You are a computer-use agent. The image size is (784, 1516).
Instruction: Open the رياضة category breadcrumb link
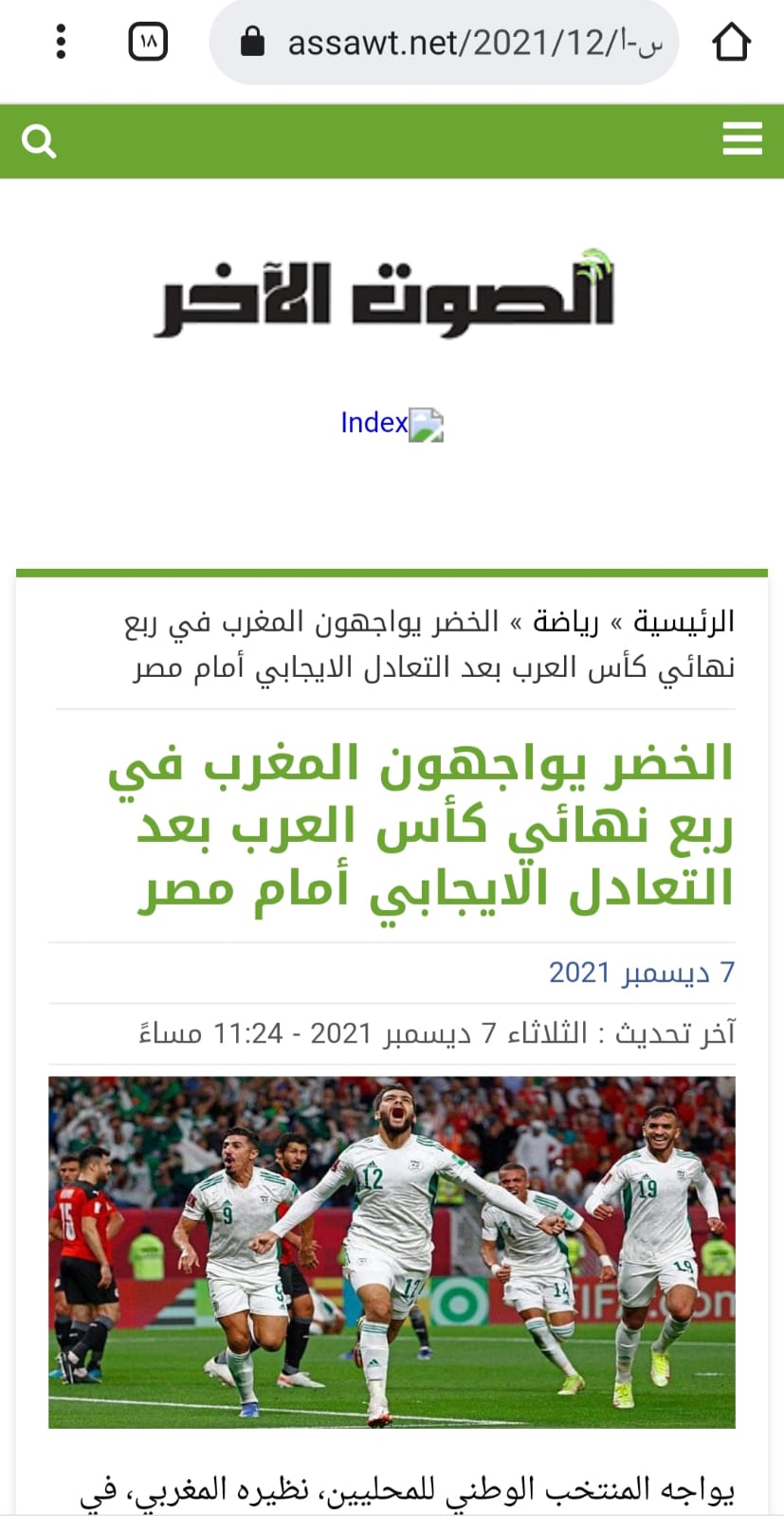pos(565,622)
